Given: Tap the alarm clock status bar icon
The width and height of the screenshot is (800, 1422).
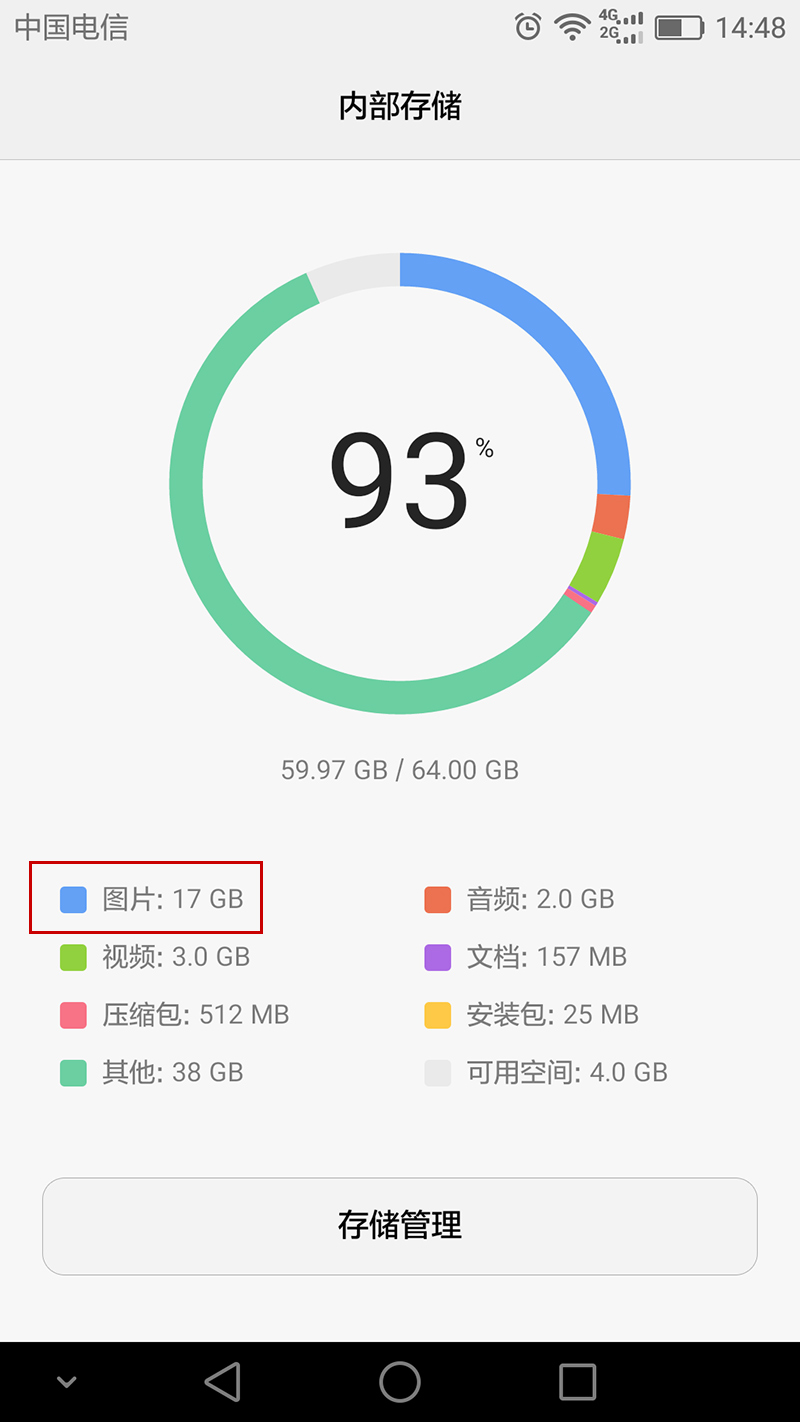Looking at the screenshot, I should point(525,27).
